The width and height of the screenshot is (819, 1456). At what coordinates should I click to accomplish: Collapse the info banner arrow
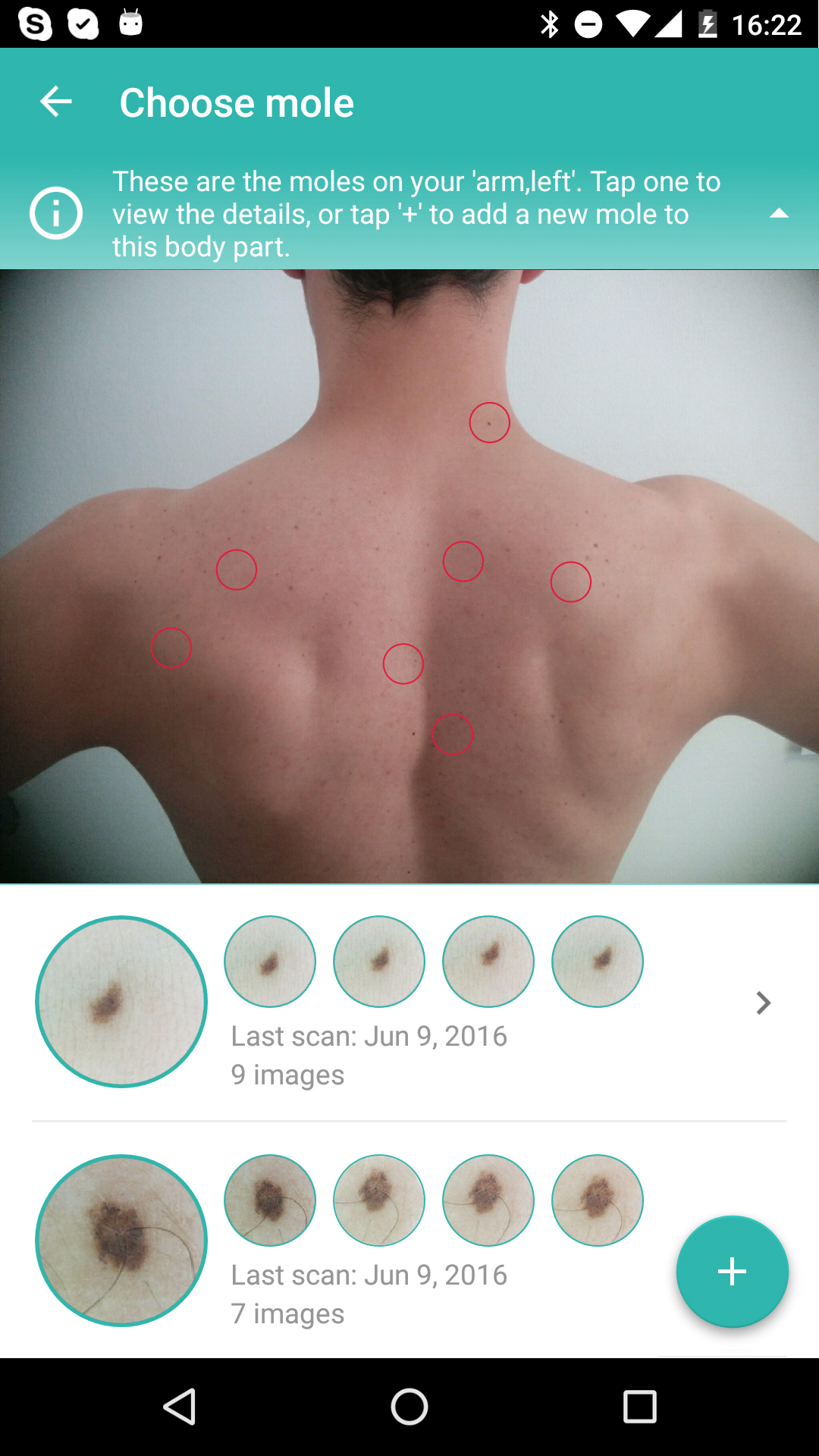click(779, 214)
